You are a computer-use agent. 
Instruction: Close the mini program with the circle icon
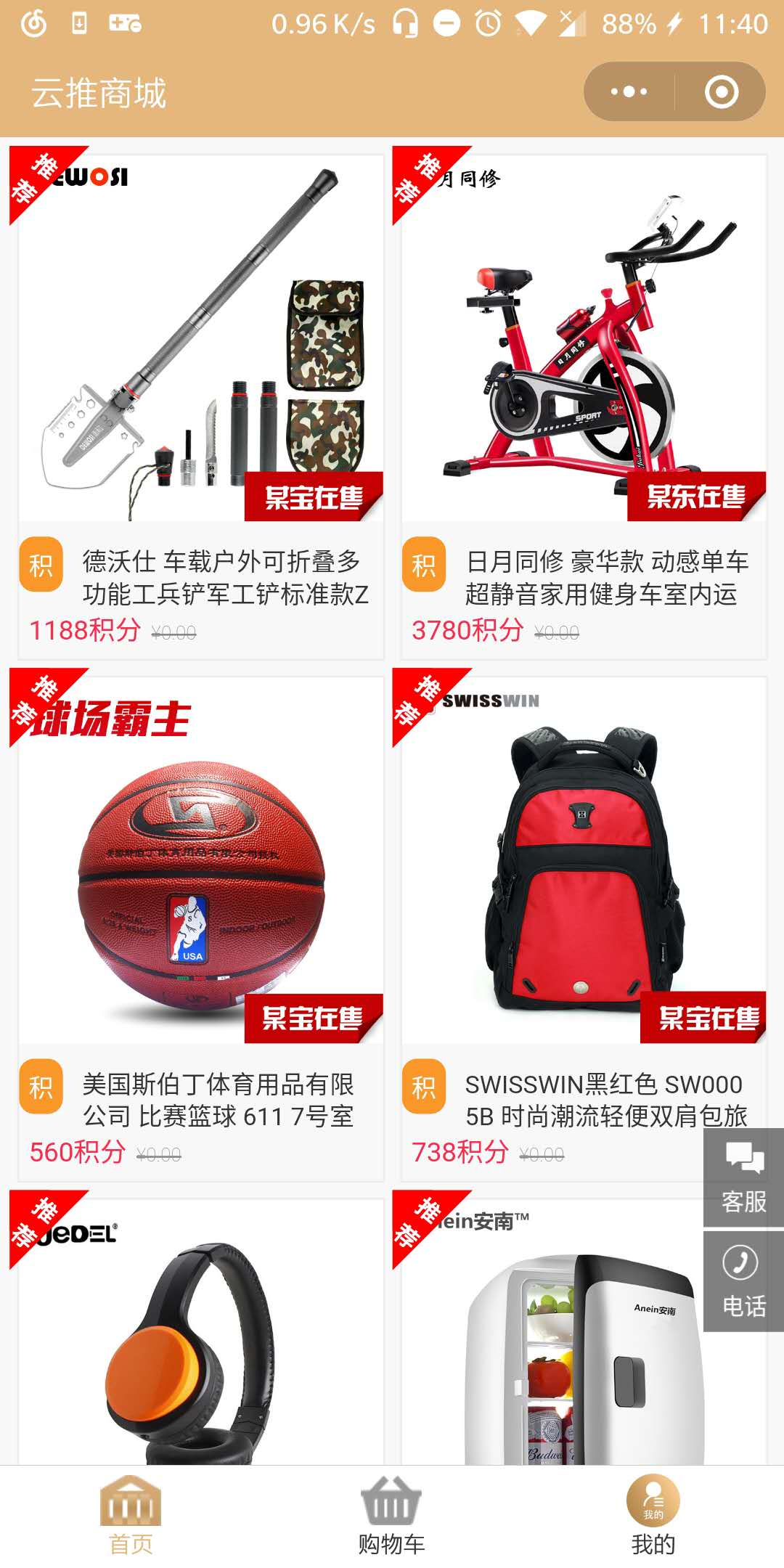click(x=721, y=92)
